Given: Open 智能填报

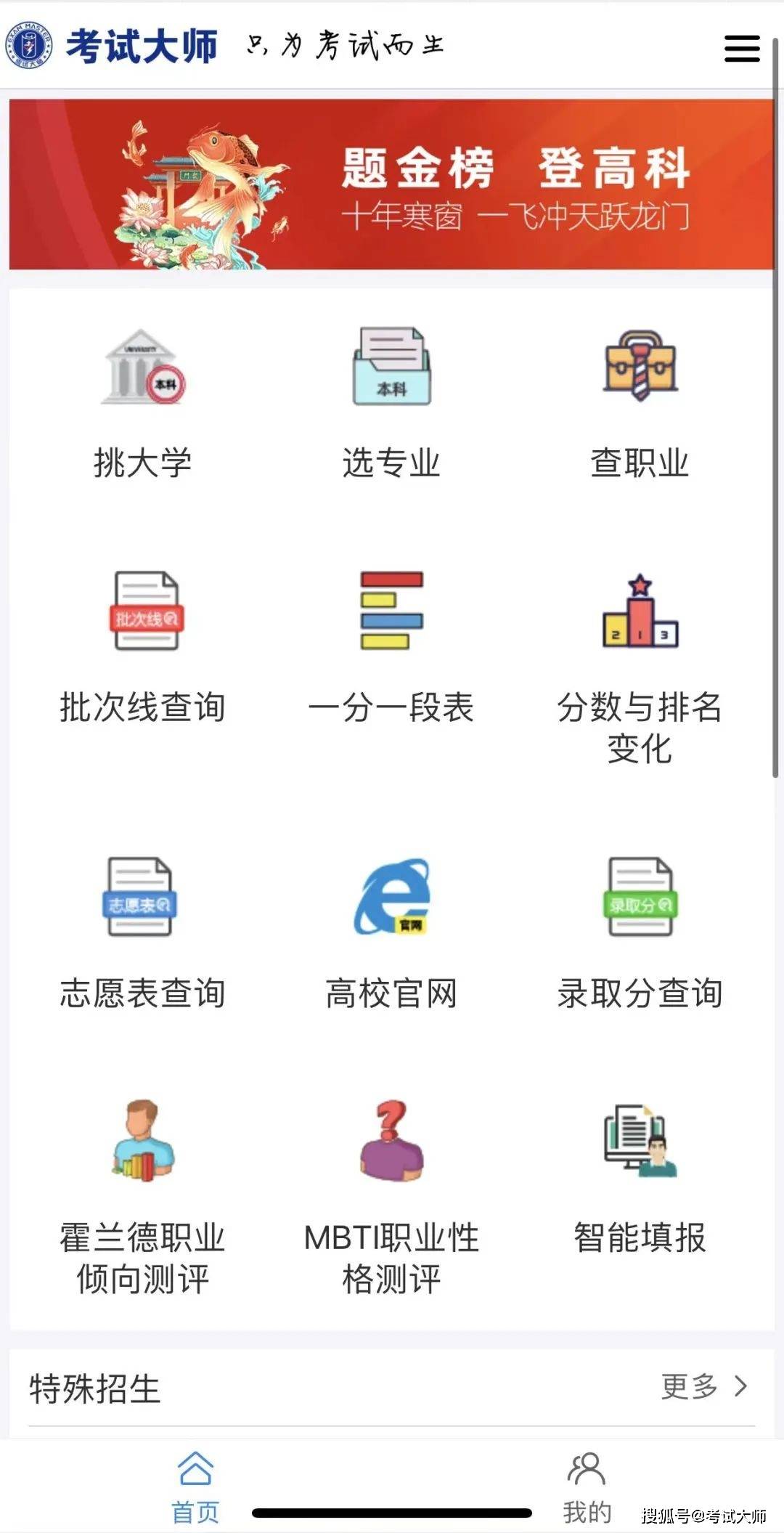Looking at the screenshot, I should pos(640,1178).
